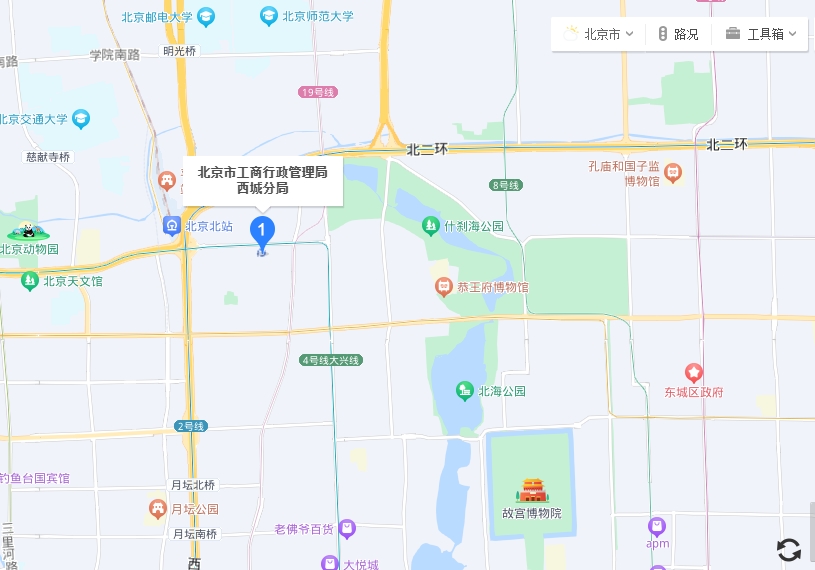Image resolution: width=815 pixels, height=570 pixels.
Task: Open the apm shopping mall marker
Action: click(x=657, y=526)
